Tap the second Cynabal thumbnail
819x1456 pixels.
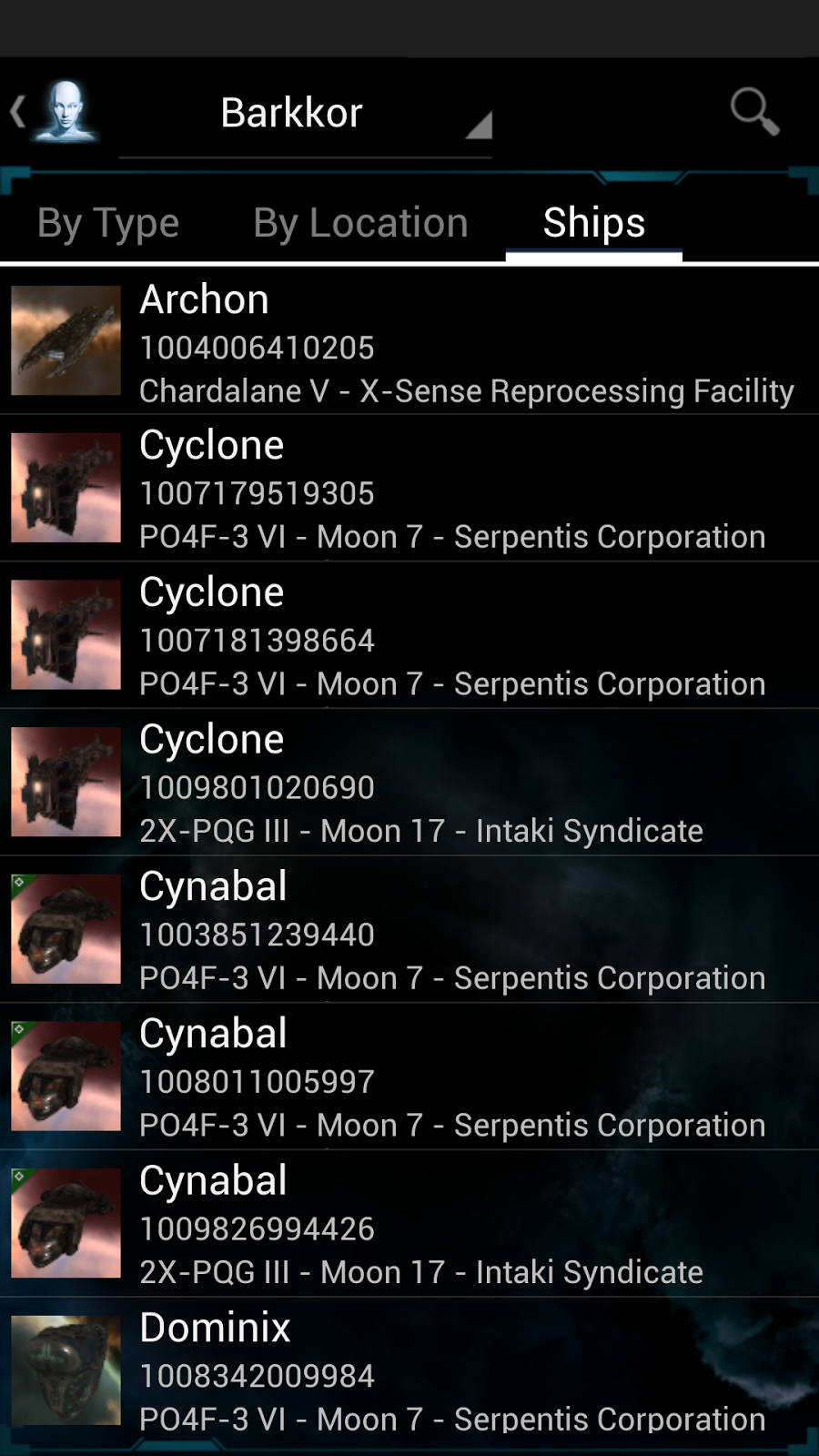coord(64,1076)
